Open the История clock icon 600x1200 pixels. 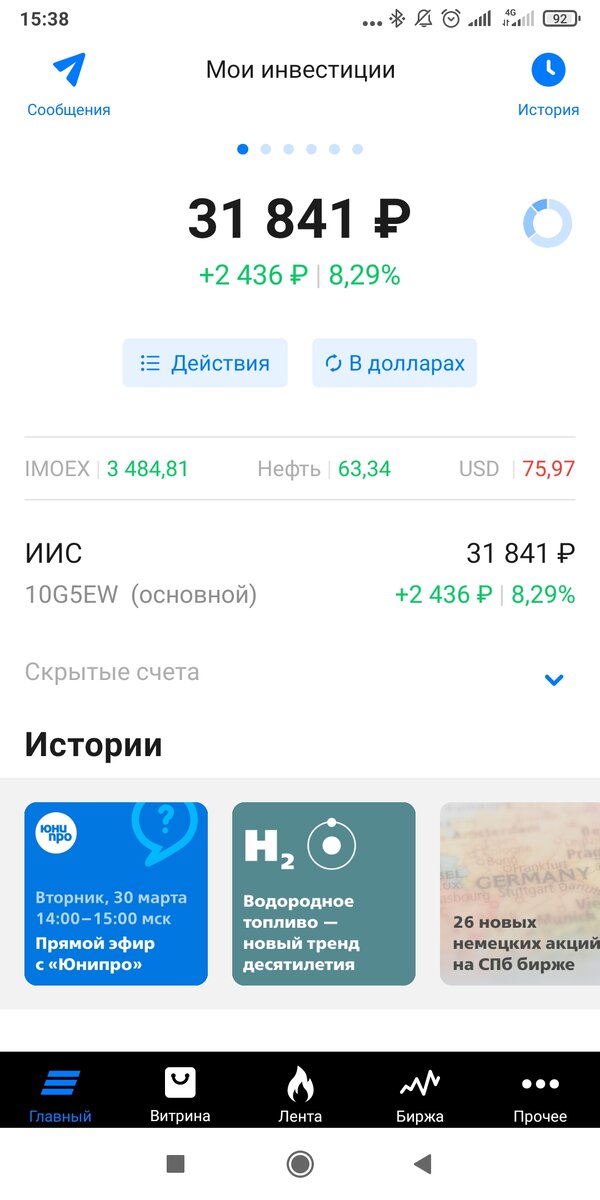[x=548, y=70]
